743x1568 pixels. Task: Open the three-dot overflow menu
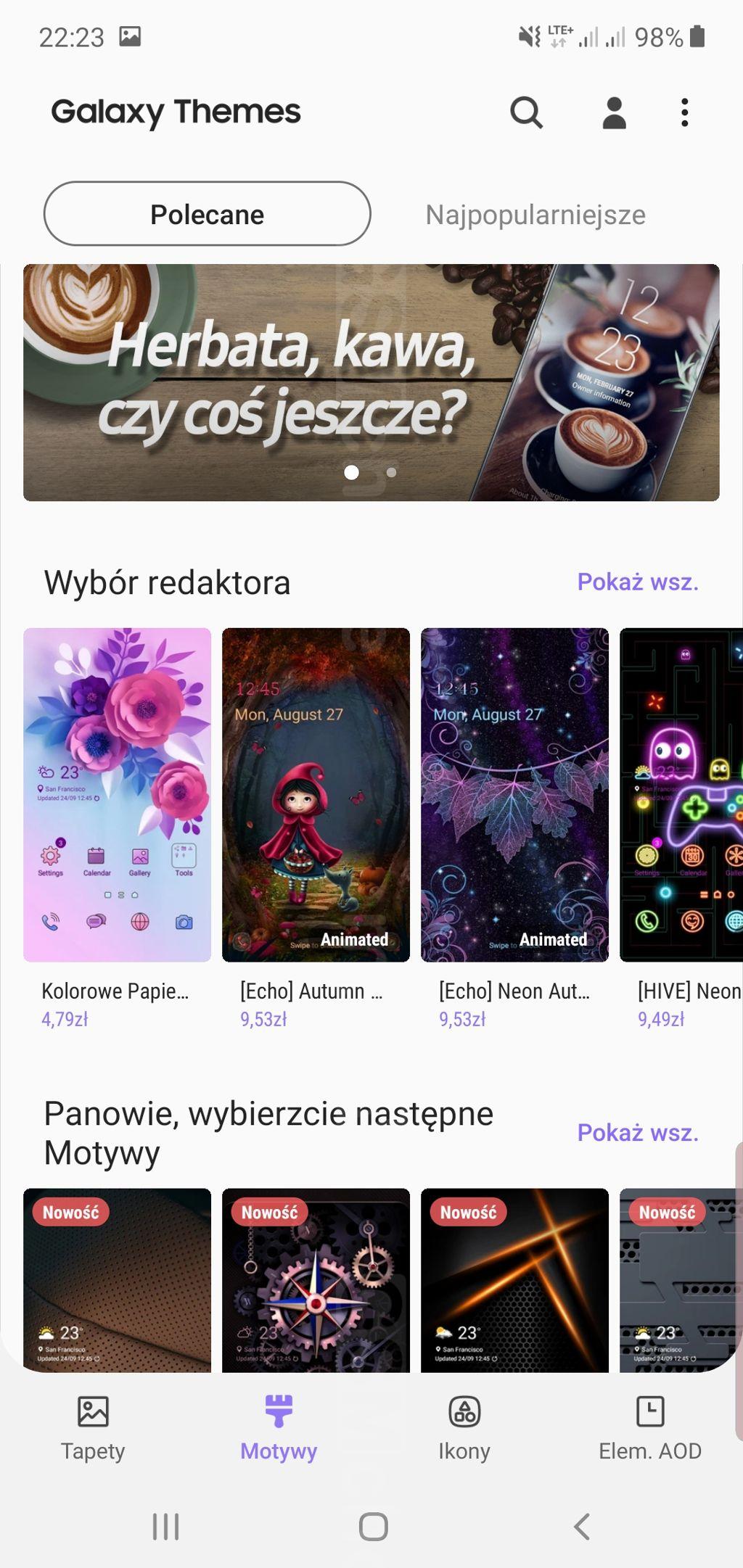click(684, 112)
